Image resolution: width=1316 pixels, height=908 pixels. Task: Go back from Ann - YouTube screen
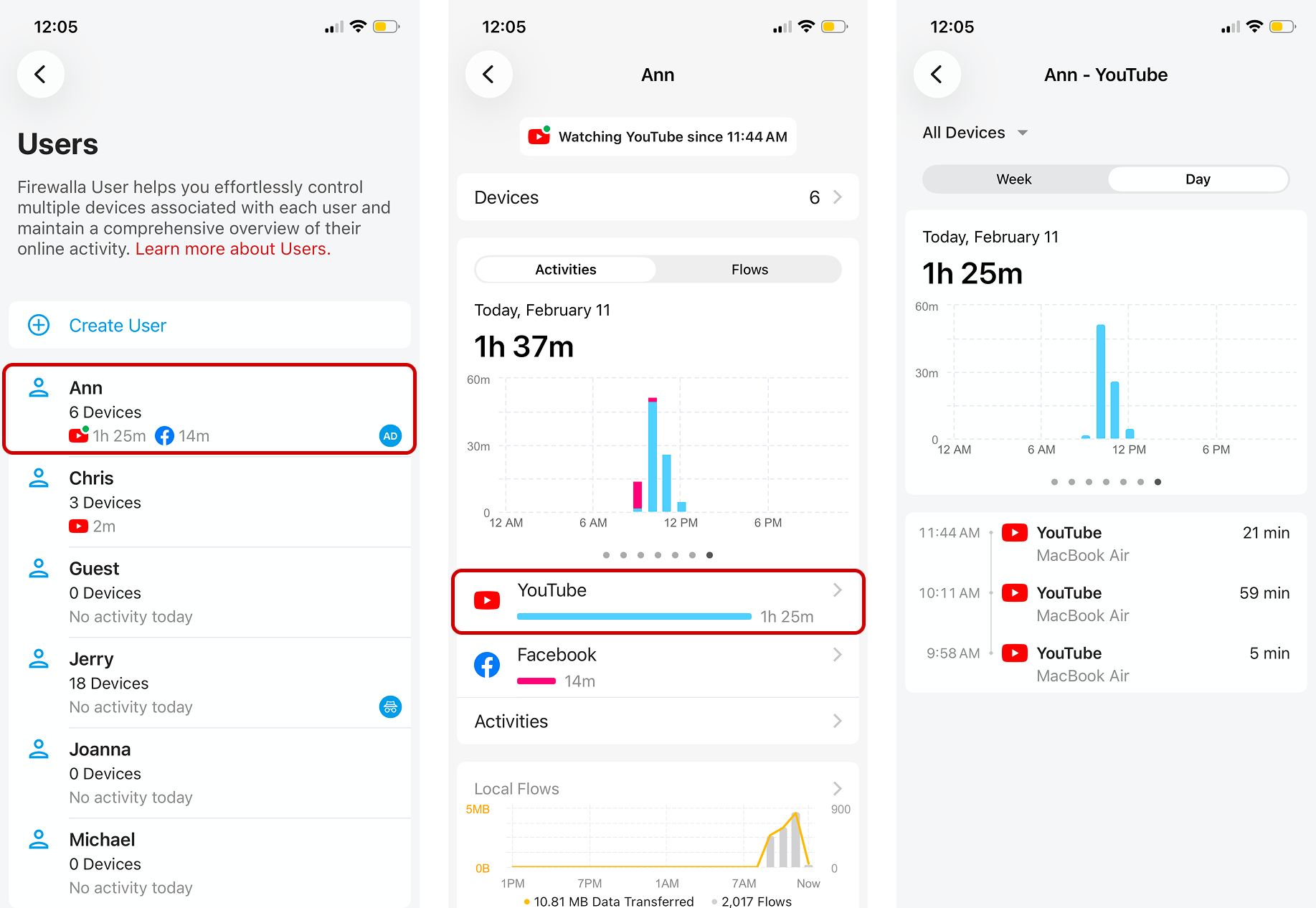pyautogui.click(x=937, y=75)
